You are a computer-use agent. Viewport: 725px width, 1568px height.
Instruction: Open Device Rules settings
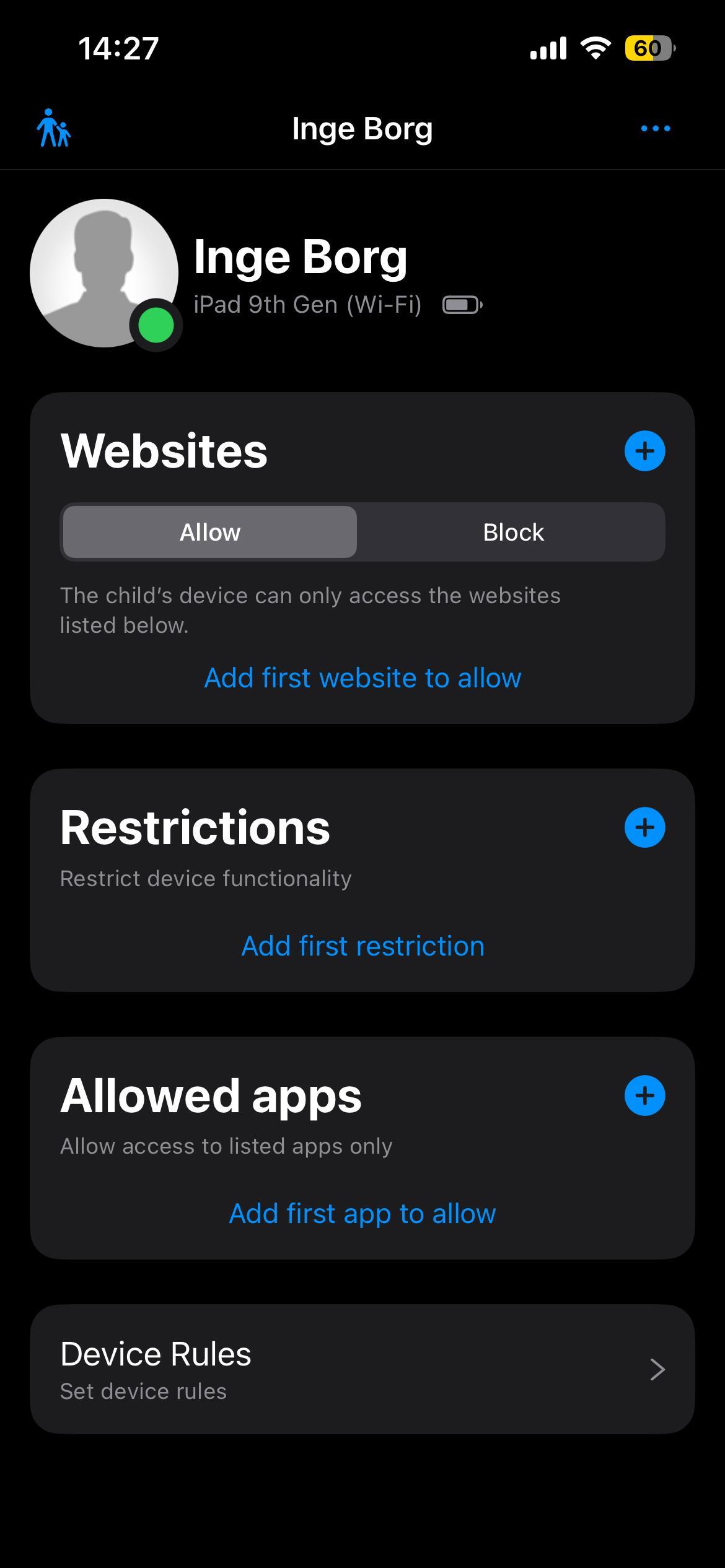[362, 1369]
